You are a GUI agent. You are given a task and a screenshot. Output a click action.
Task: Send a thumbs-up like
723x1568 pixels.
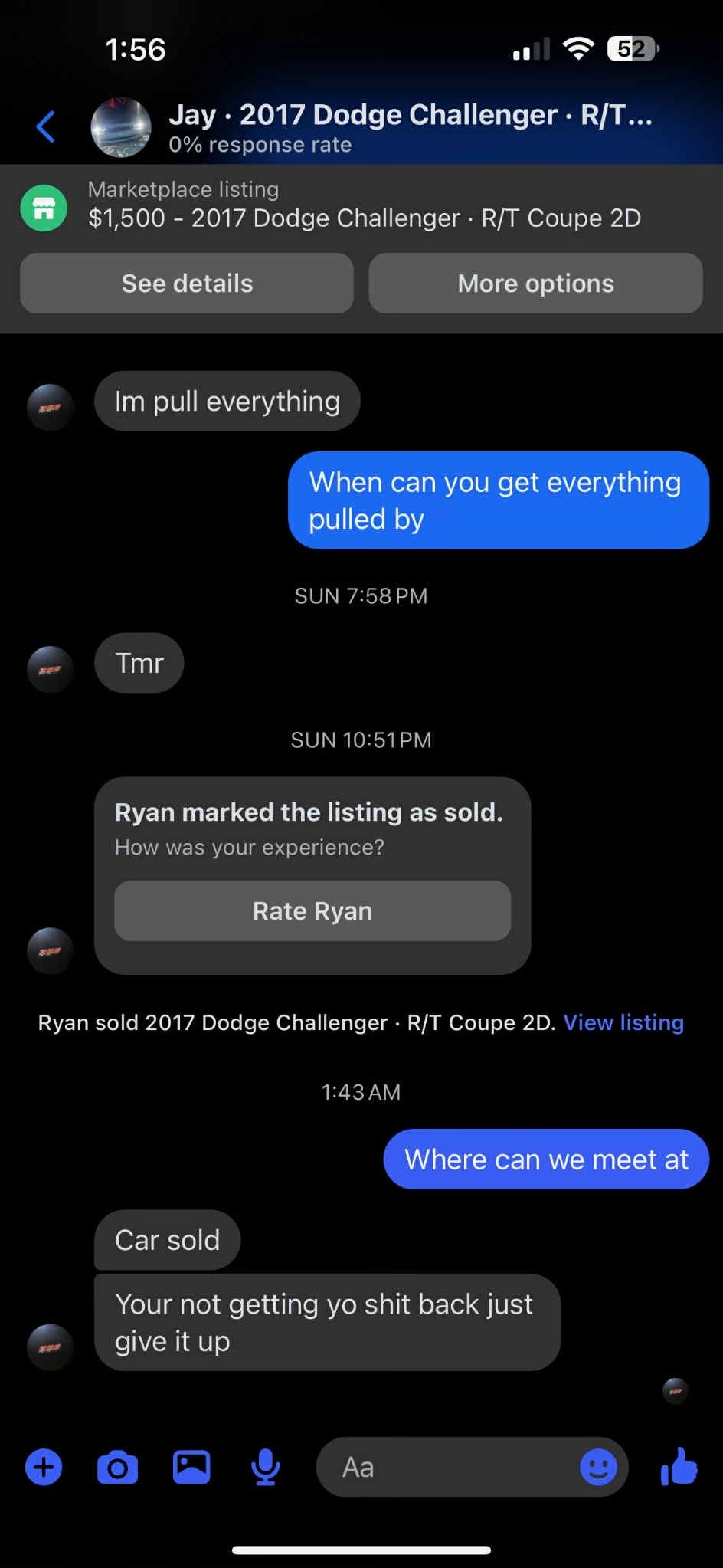679,1468
